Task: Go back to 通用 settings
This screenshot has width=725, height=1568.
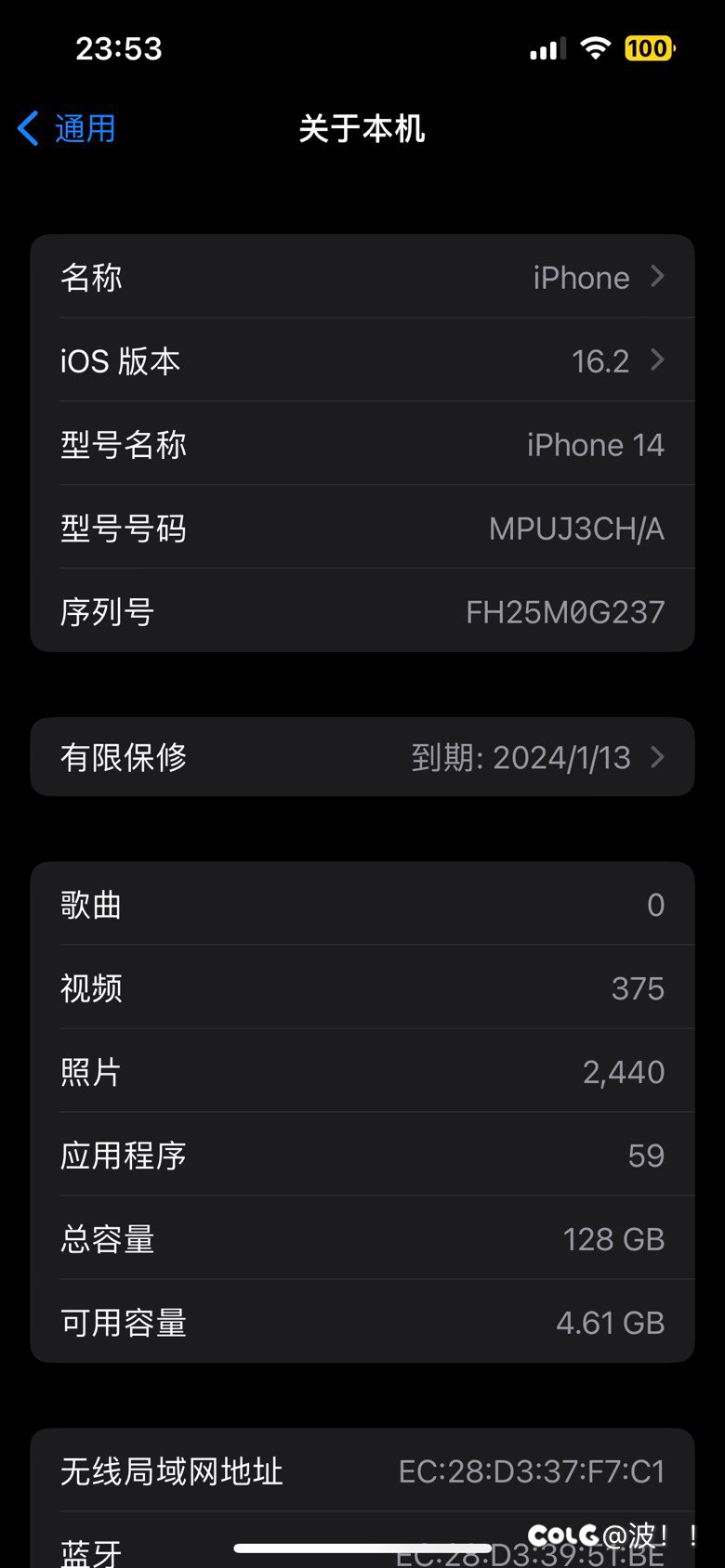Action: [67, 128]
